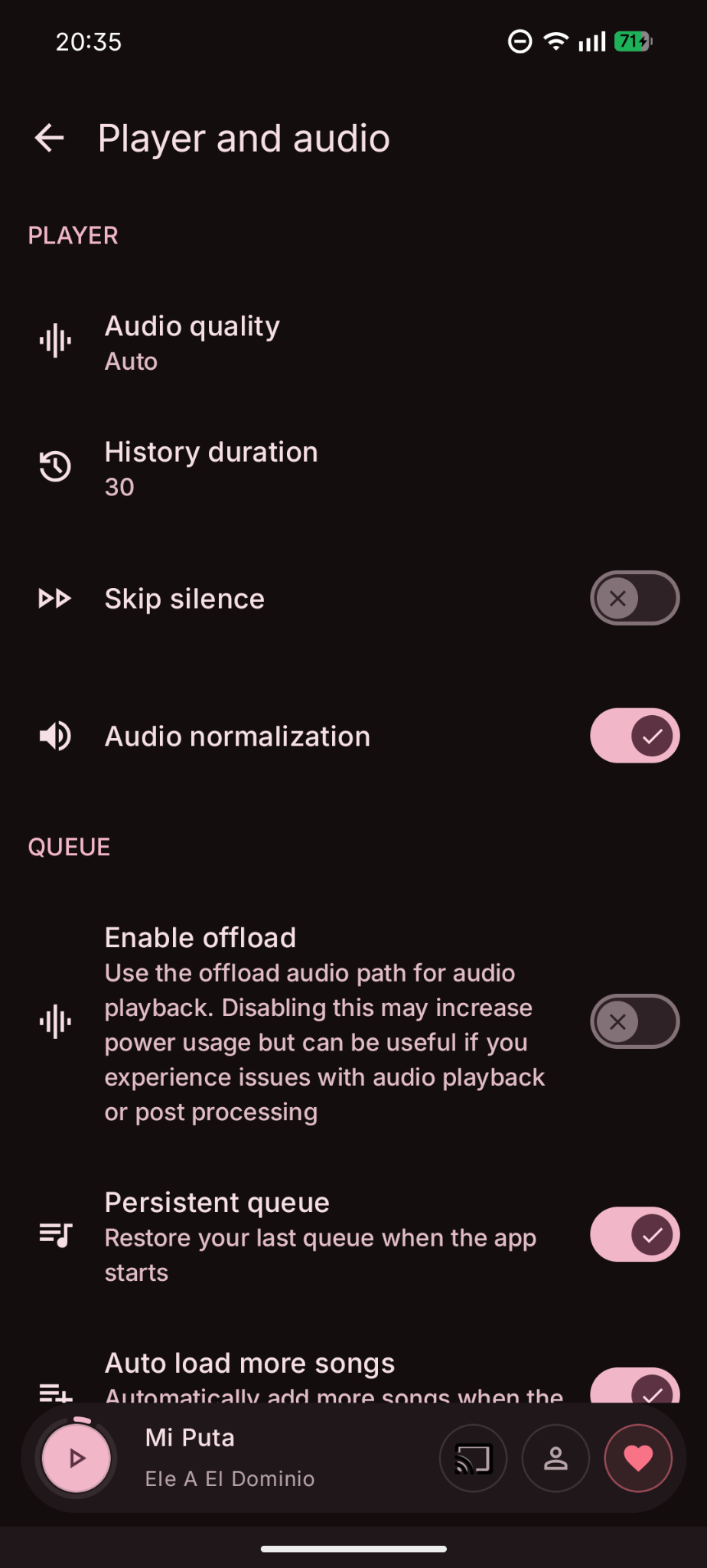Turn off the Persistent queue switch
Viewport: 707px width, 1568px height.
[634, 1233]
